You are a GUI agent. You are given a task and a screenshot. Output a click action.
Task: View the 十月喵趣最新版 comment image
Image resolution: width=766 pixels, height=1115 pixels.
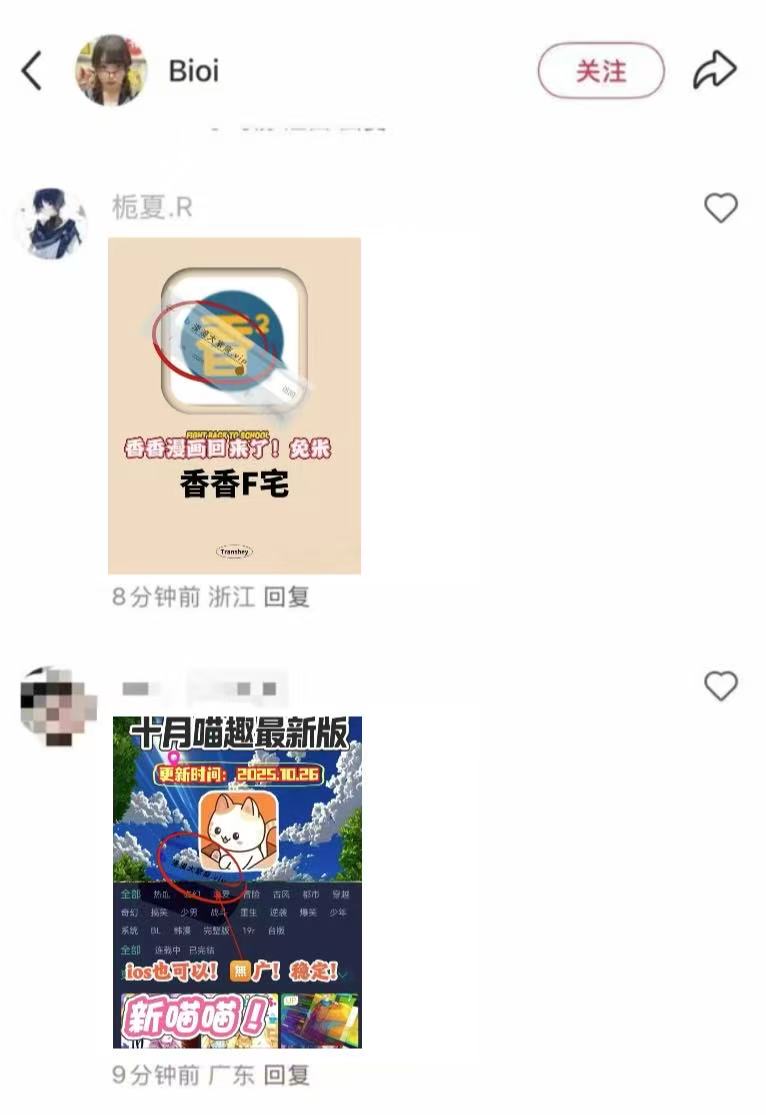pos(237,881)
